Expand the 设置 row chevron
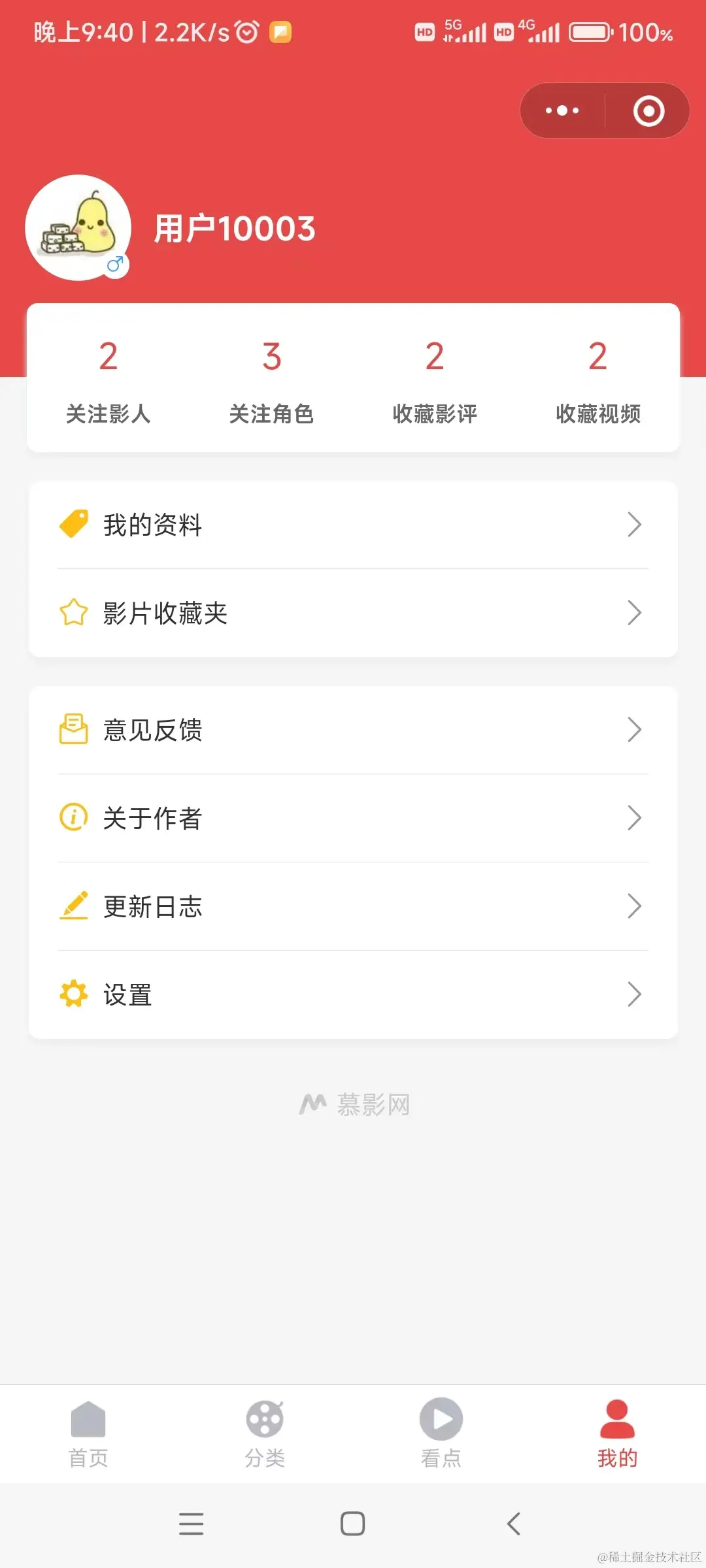 (x=633, y=994)
